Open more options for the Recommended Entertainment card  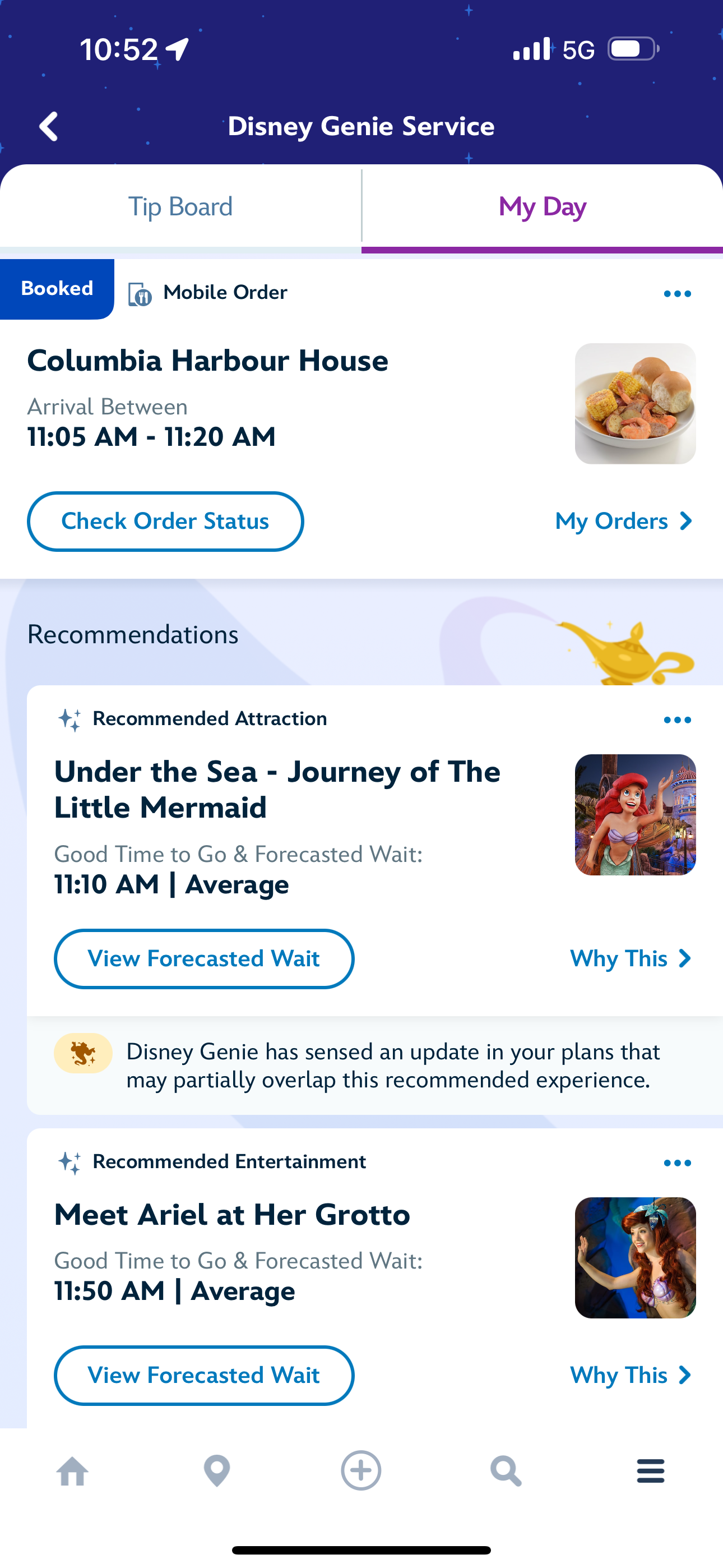click(676, 1163)
